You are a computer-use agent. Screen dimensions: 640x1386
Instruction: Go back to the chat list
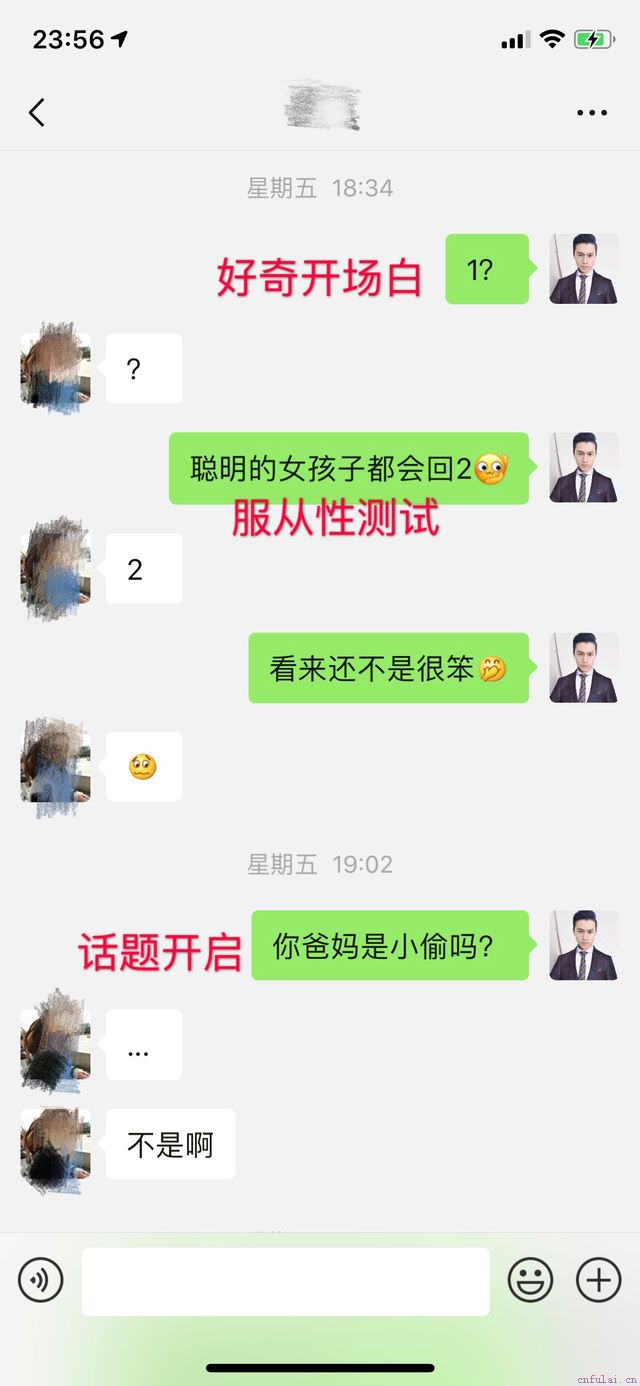pos(37,112)
